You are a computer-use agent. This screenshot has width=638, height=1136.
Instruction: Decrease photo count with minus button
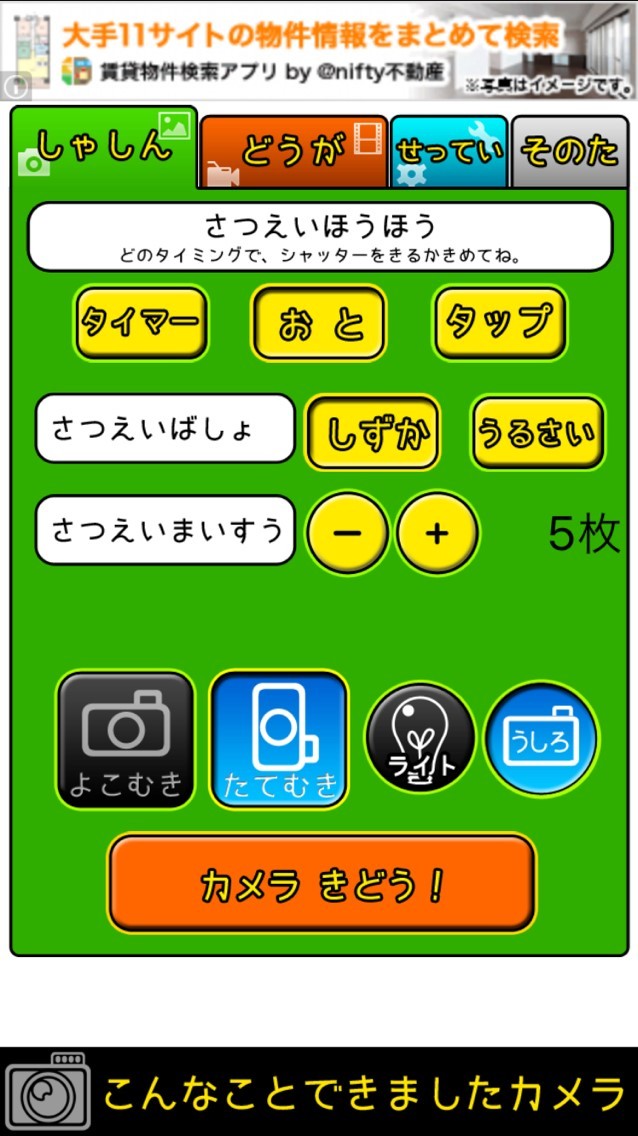pos(347,533)
